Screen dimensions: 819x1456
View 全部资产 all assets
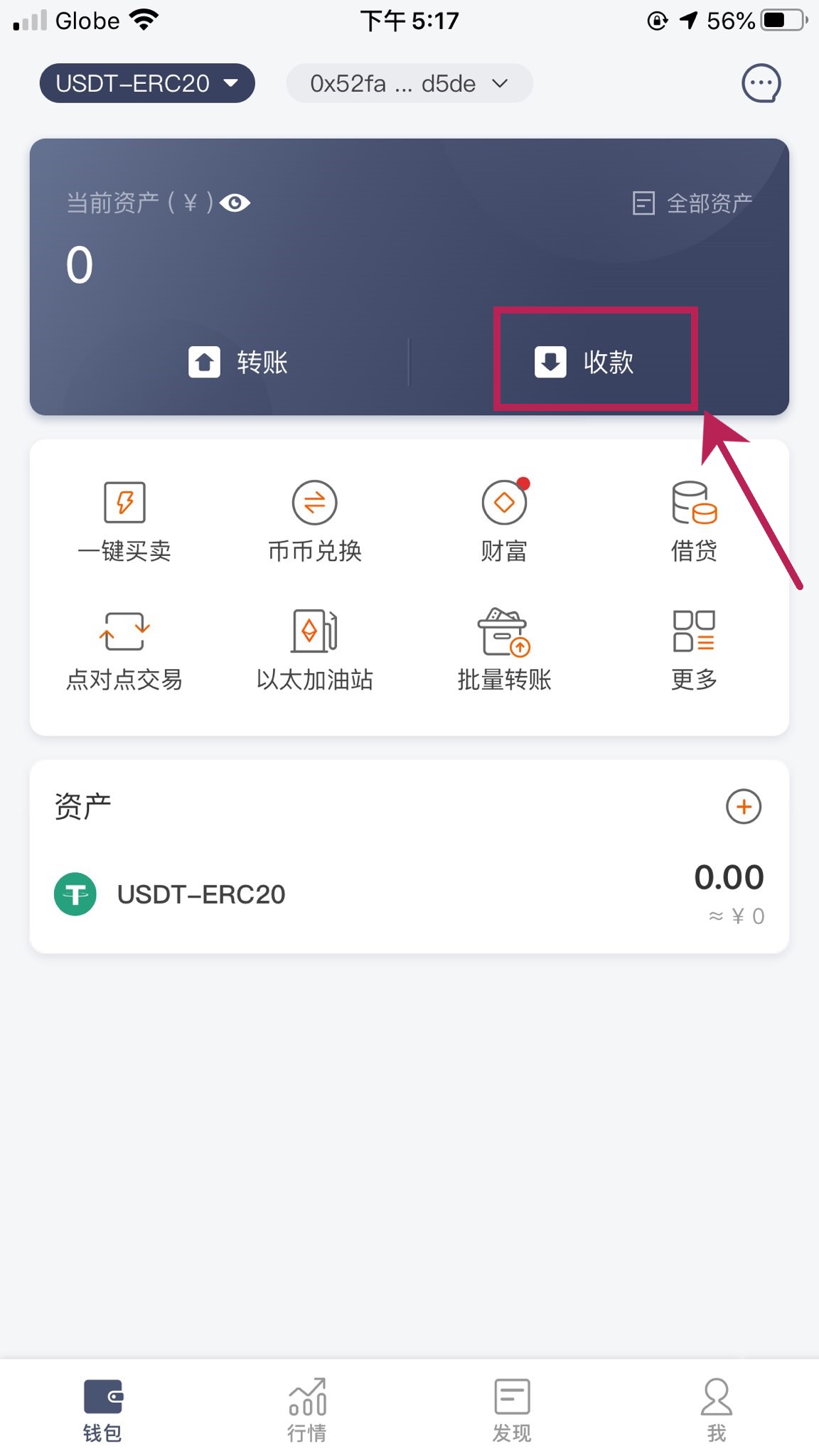click(x=692, y=203)
